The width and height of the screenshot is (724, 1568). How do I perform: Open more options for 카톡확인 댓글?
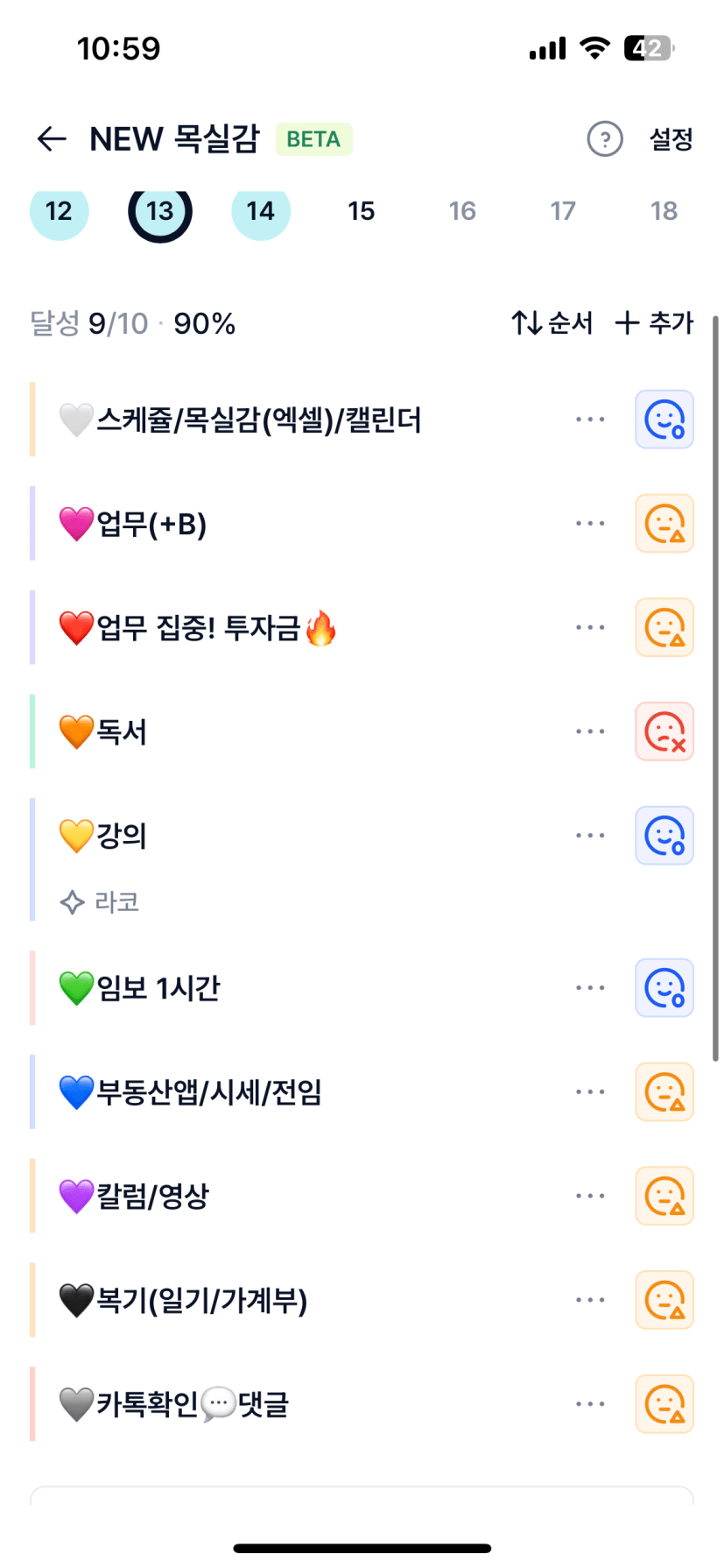(x=590, y=1404)
